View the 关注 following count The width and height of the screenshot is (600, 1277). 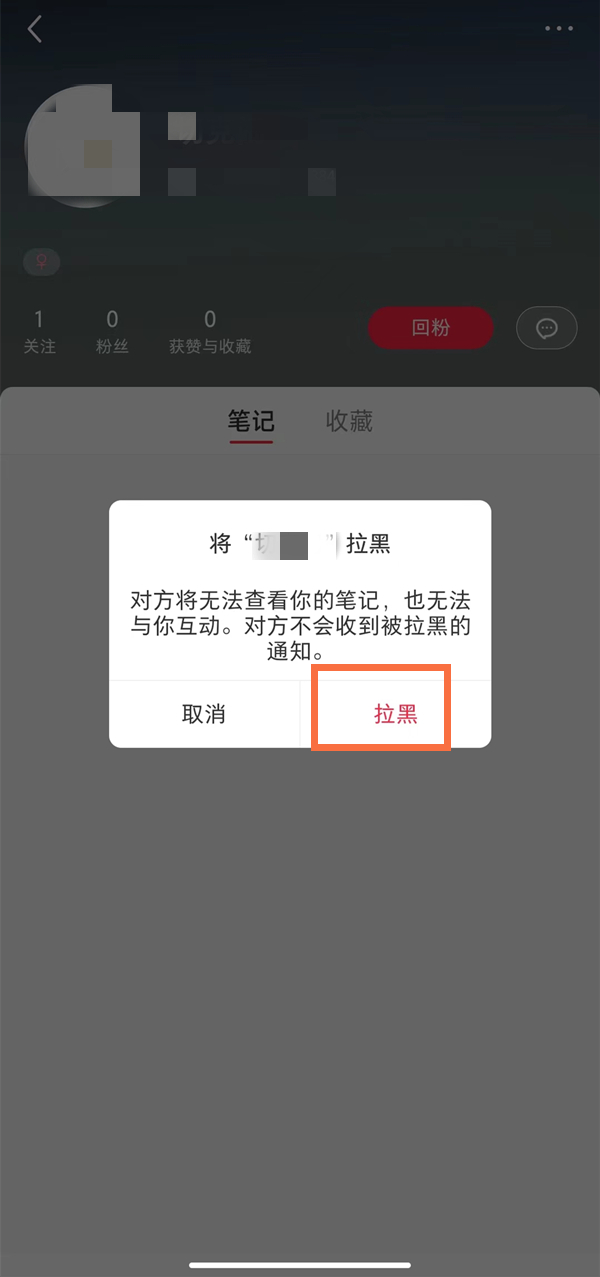[40, 332]
